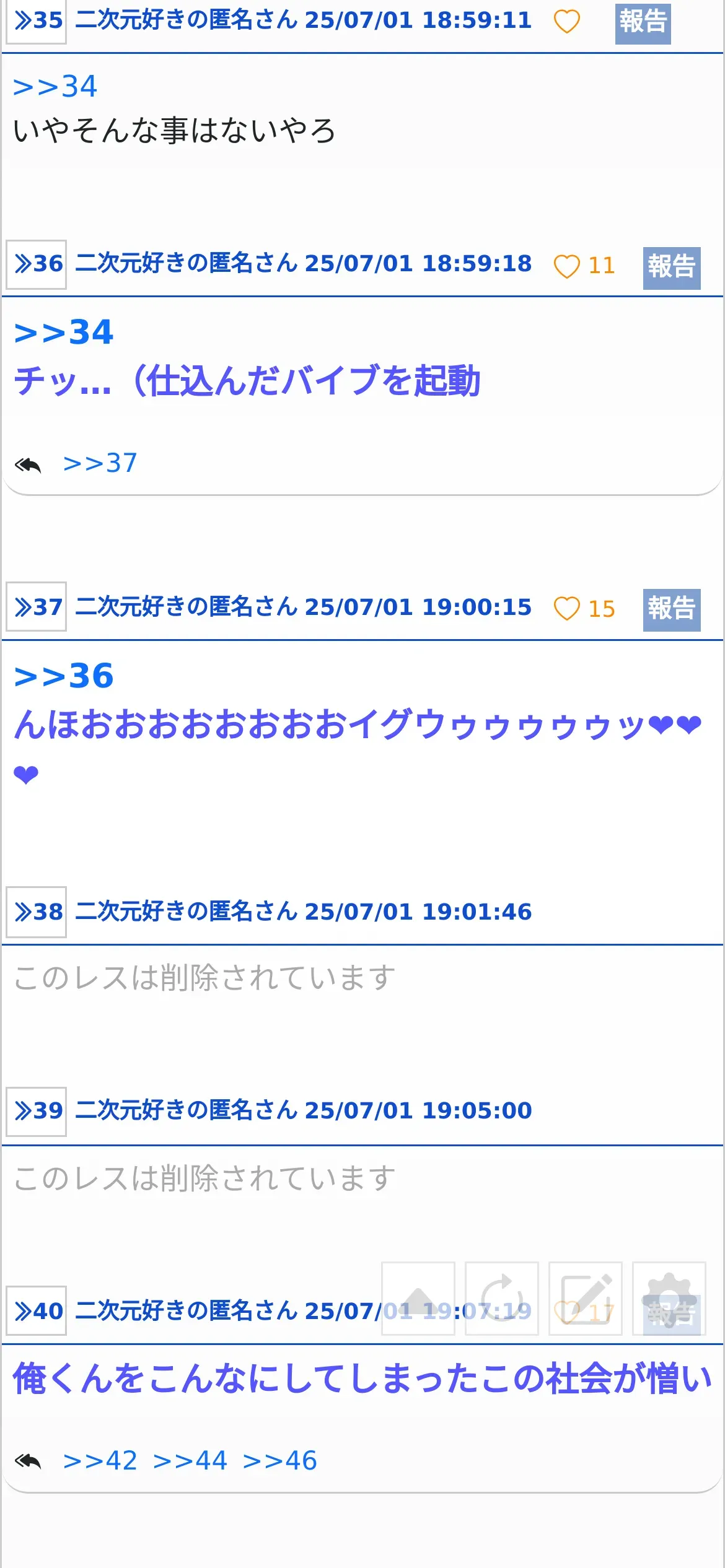Image resolution: width=725 pixels, height=1568 pixels.
Task: Tap the post number 40 button
Action: coord(37,1311)
